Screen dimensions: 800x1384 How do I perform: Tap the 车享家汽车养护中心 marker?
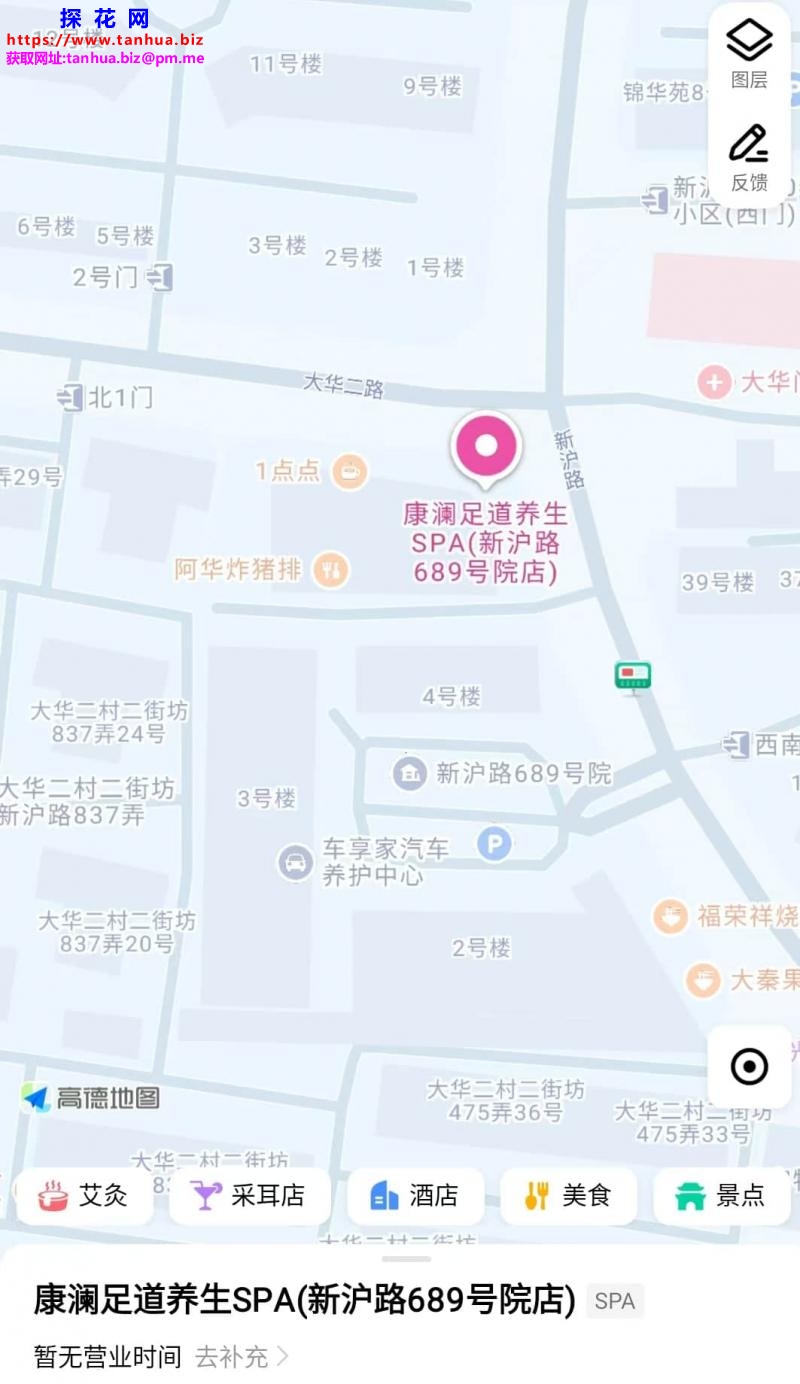(295, 861)
